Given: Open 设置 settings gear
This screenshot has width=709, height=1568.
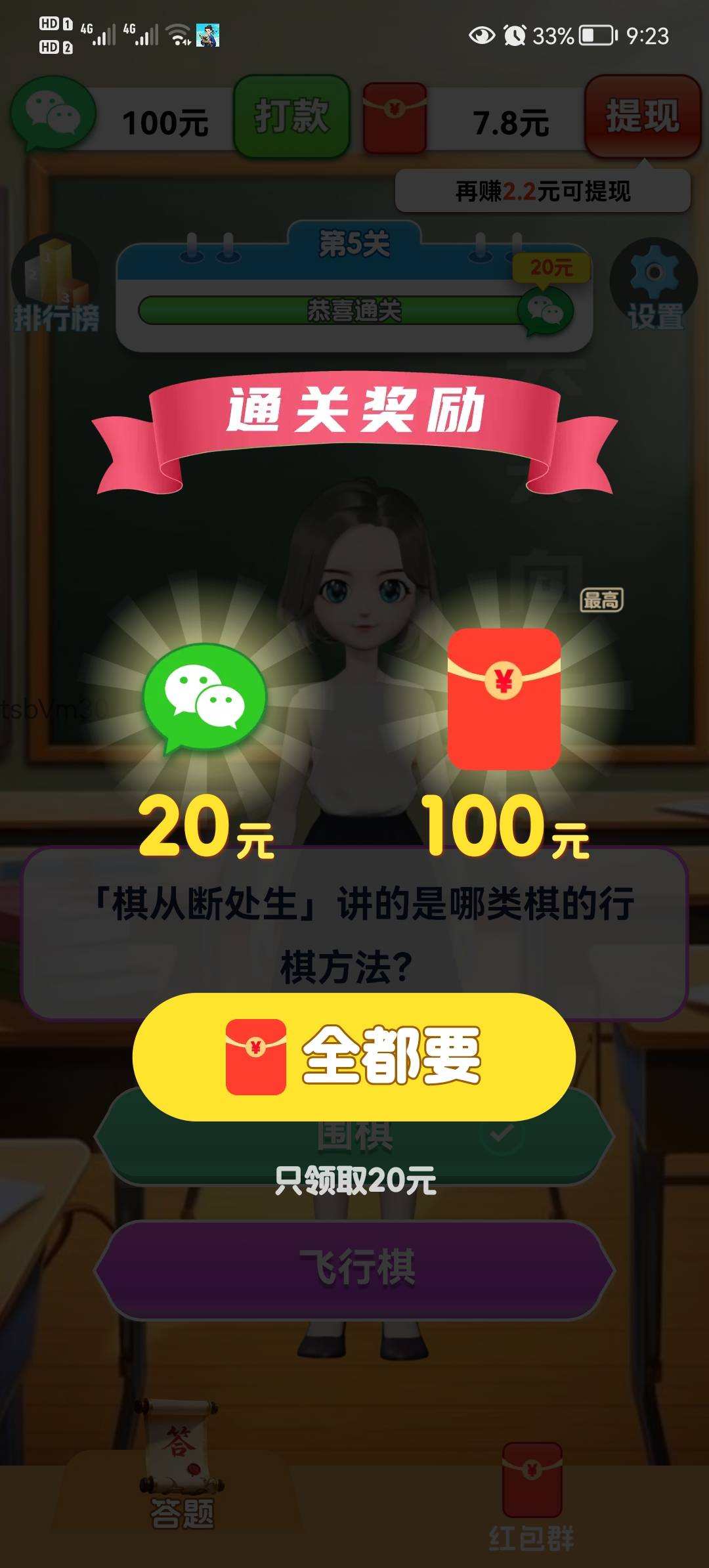Looking at the screenshot, I should [x=654, y=284].
